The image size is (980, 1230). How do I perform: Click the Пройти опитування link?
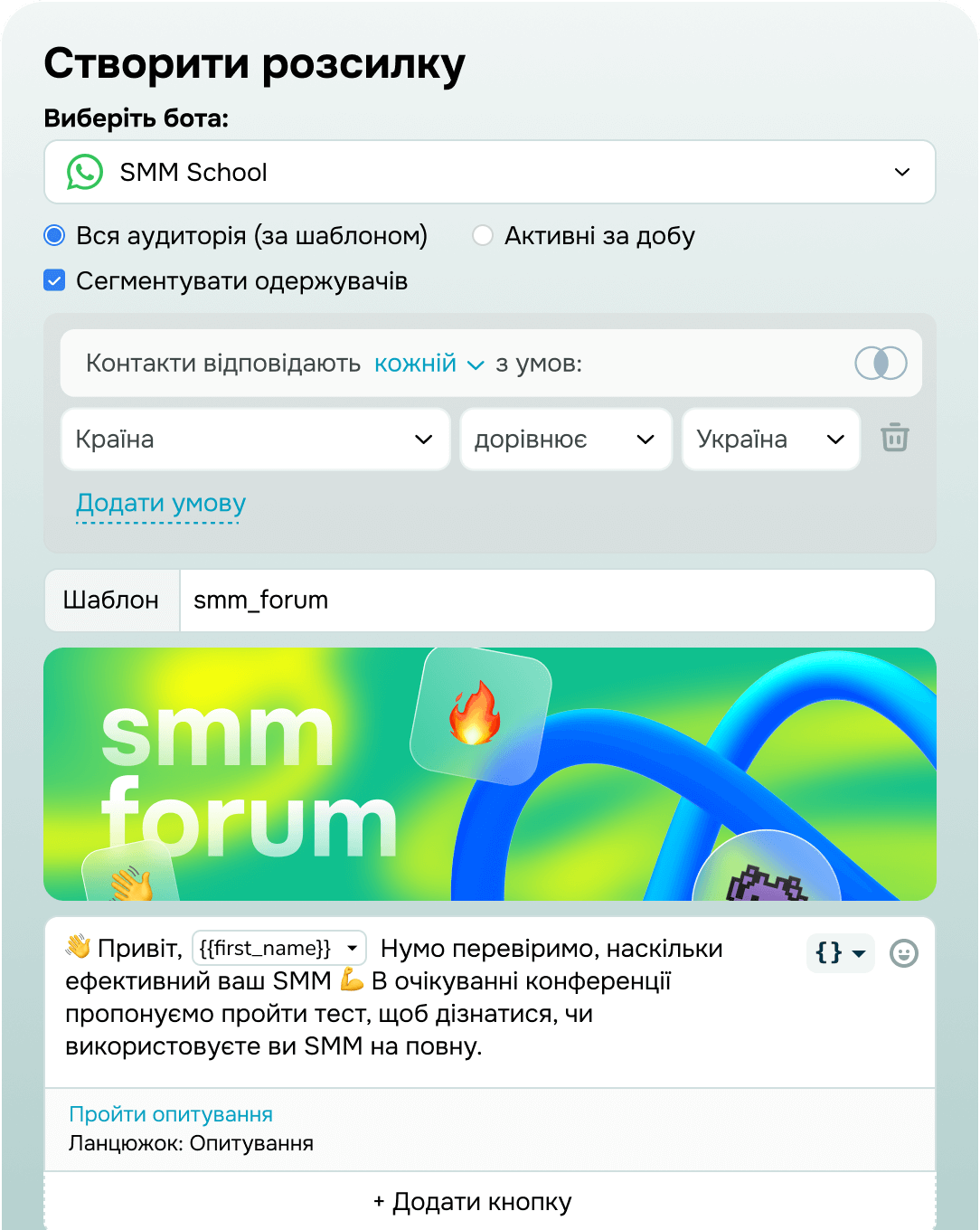coord(170,1114)
